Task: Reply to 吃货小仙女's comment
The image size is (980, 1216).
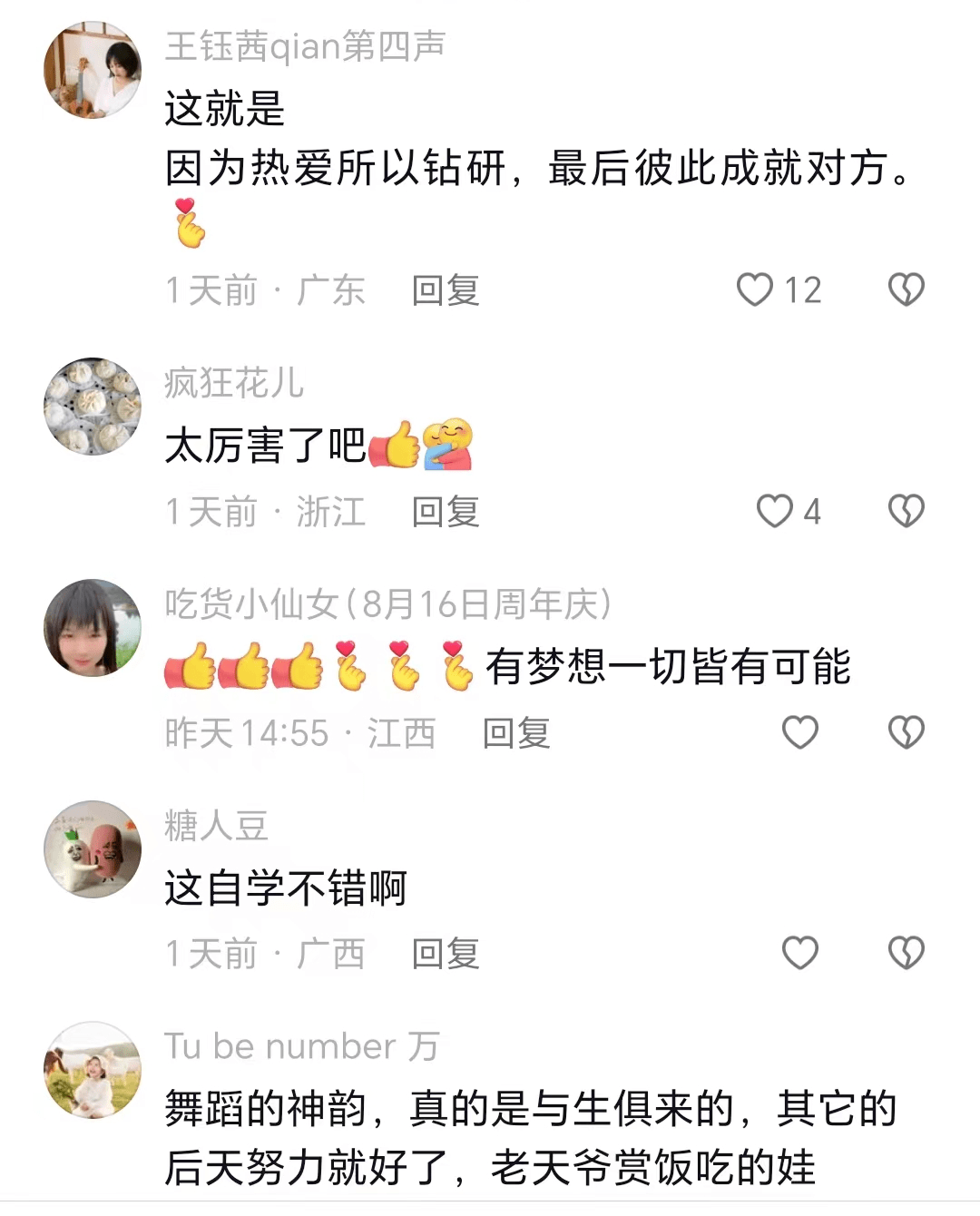Action: 515,733
